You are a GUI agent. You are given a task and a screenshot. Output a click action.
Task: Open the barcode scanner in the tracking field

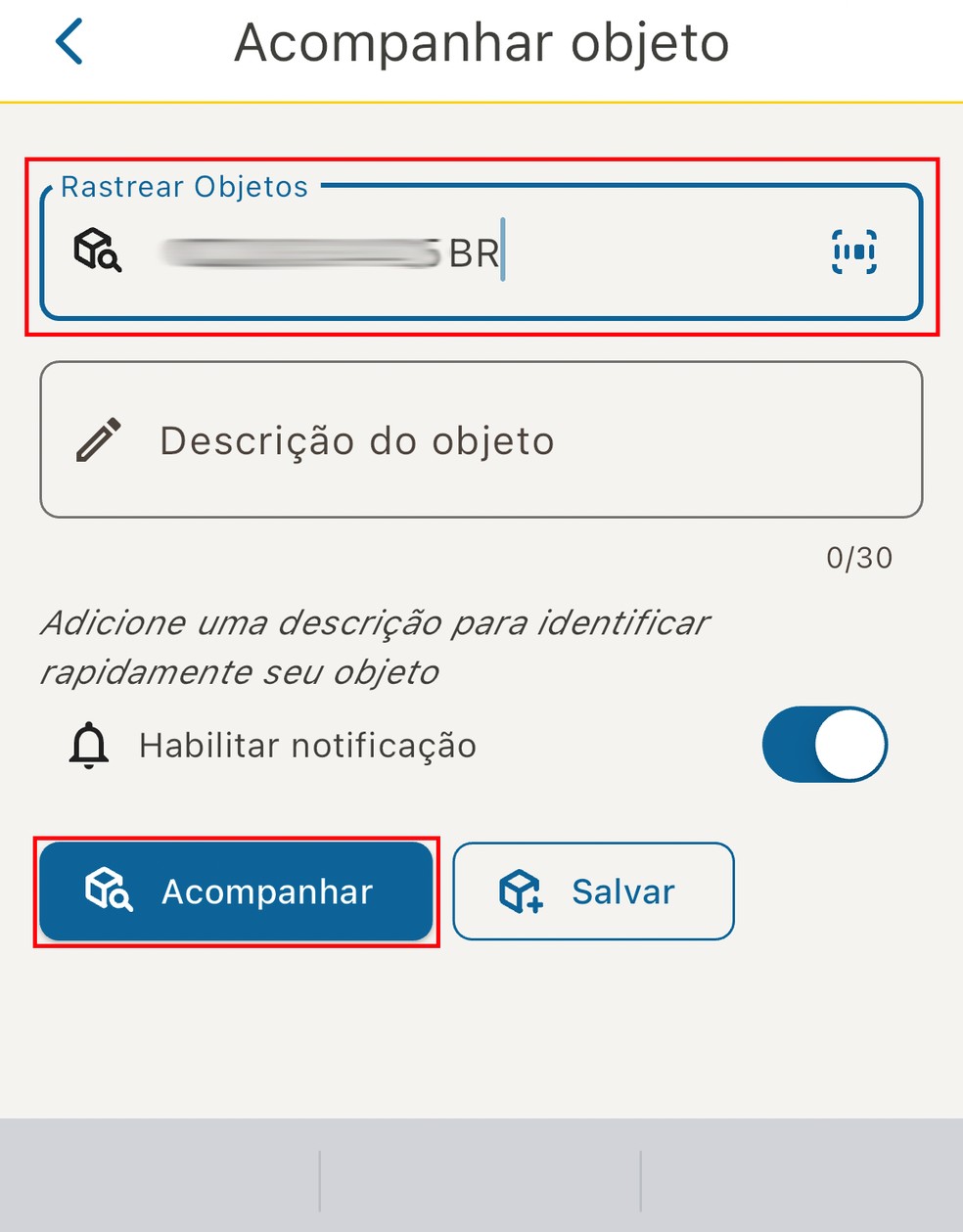(x=855, y=251)
